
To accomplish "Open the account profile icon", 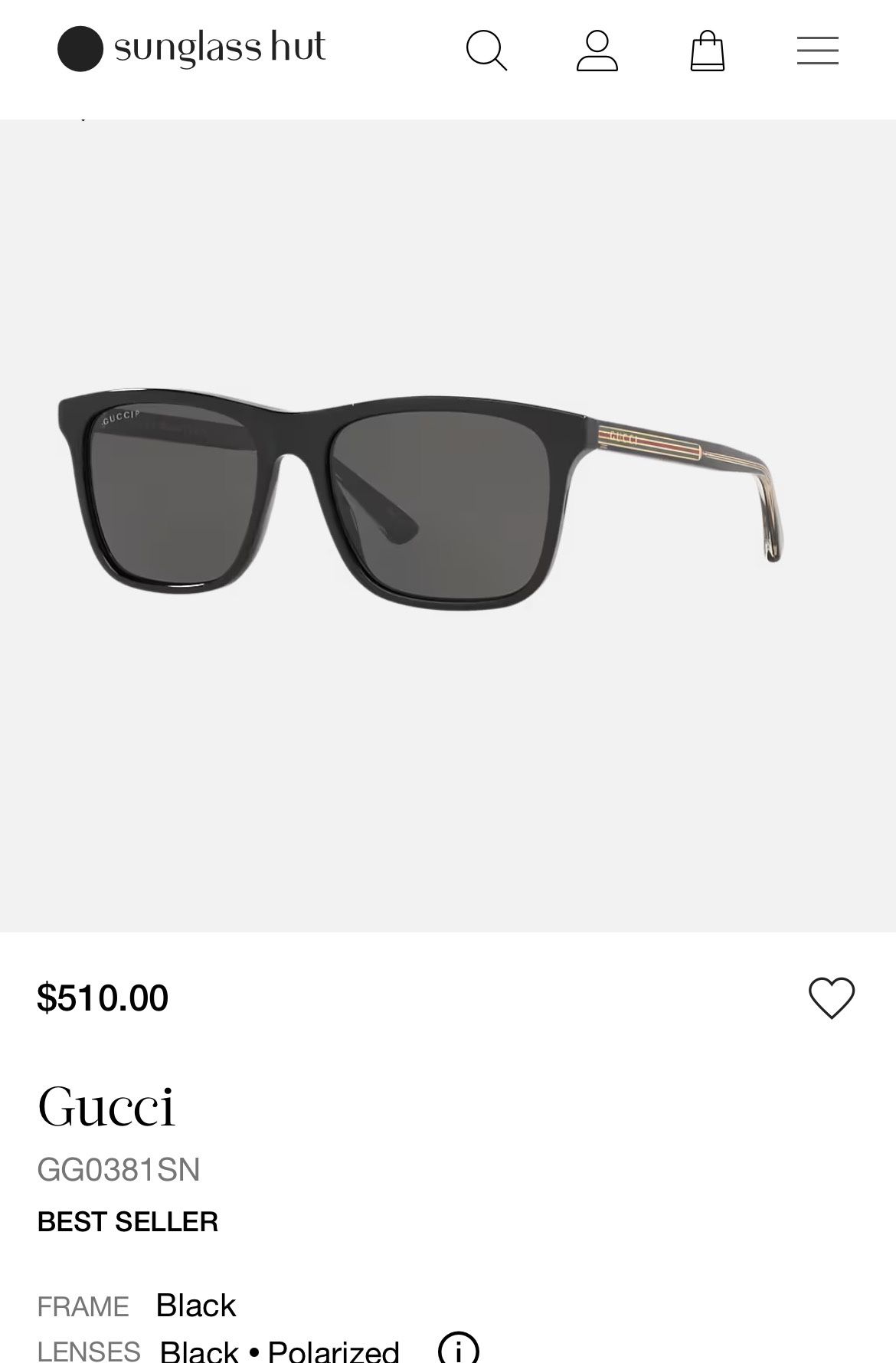I will pos(597,51).
